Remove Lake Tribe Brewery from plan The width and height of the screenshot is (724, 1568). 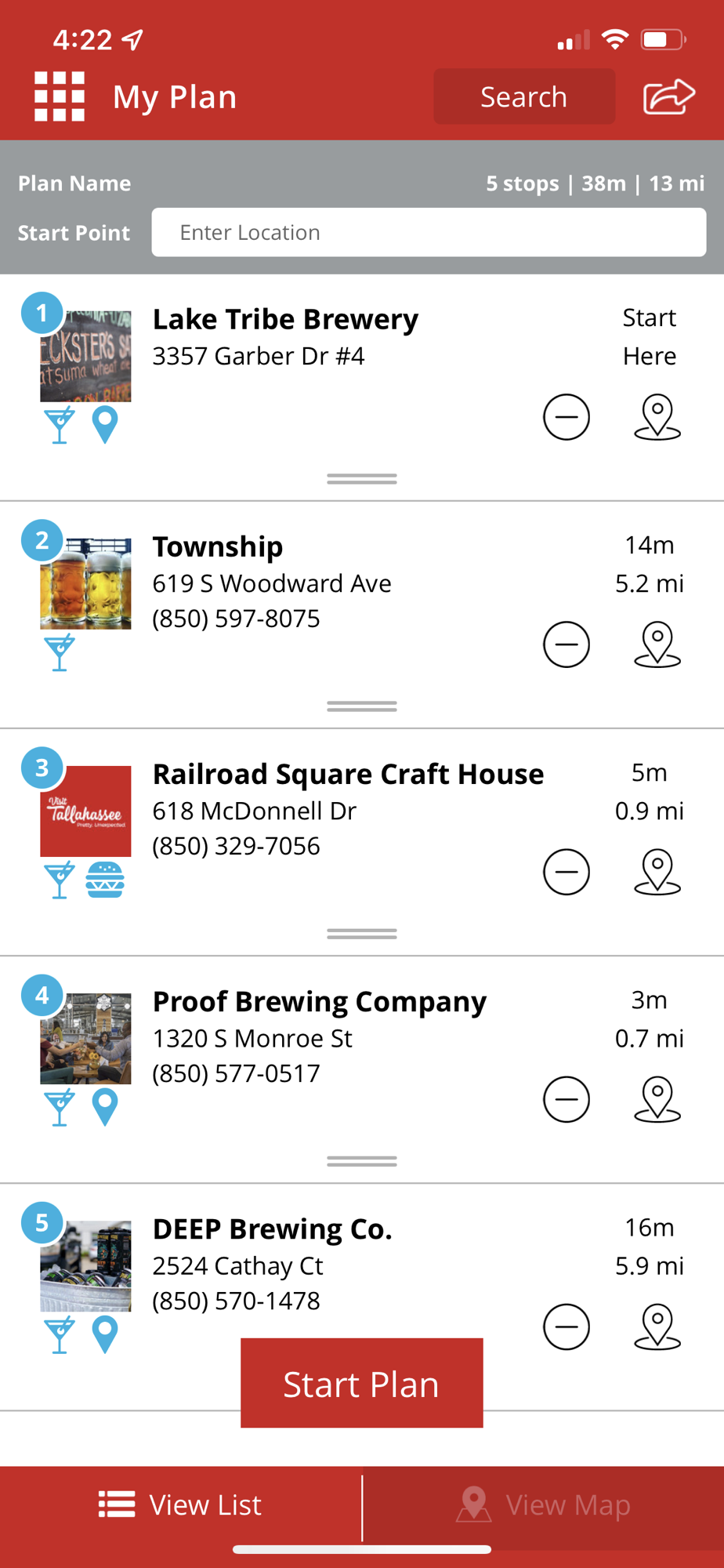566,417
